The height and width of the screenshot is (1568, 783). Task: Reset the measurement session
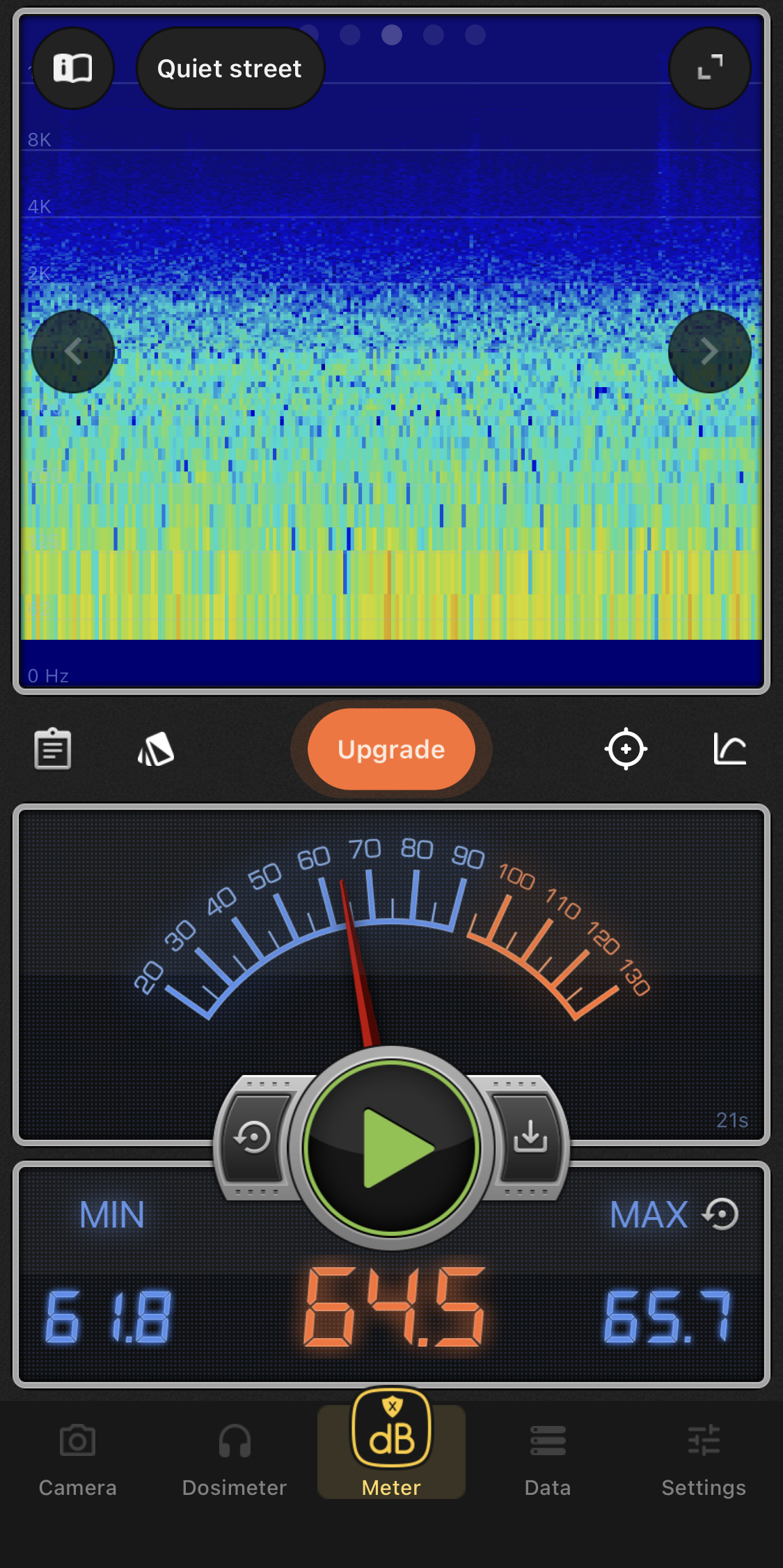[x=253, y=1138]
